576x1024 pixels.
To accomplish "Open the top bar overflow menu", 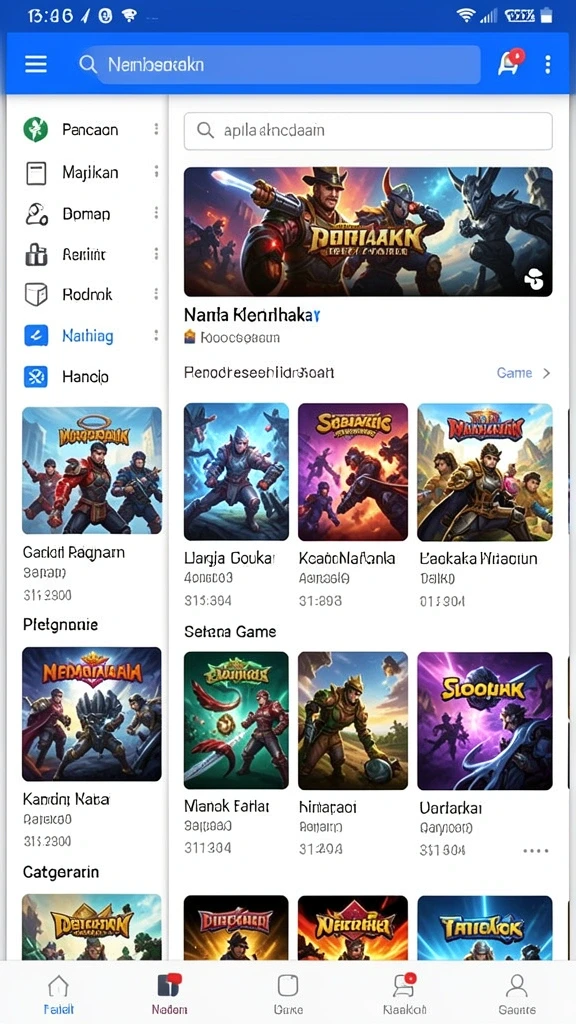I will tap(548, 64).
